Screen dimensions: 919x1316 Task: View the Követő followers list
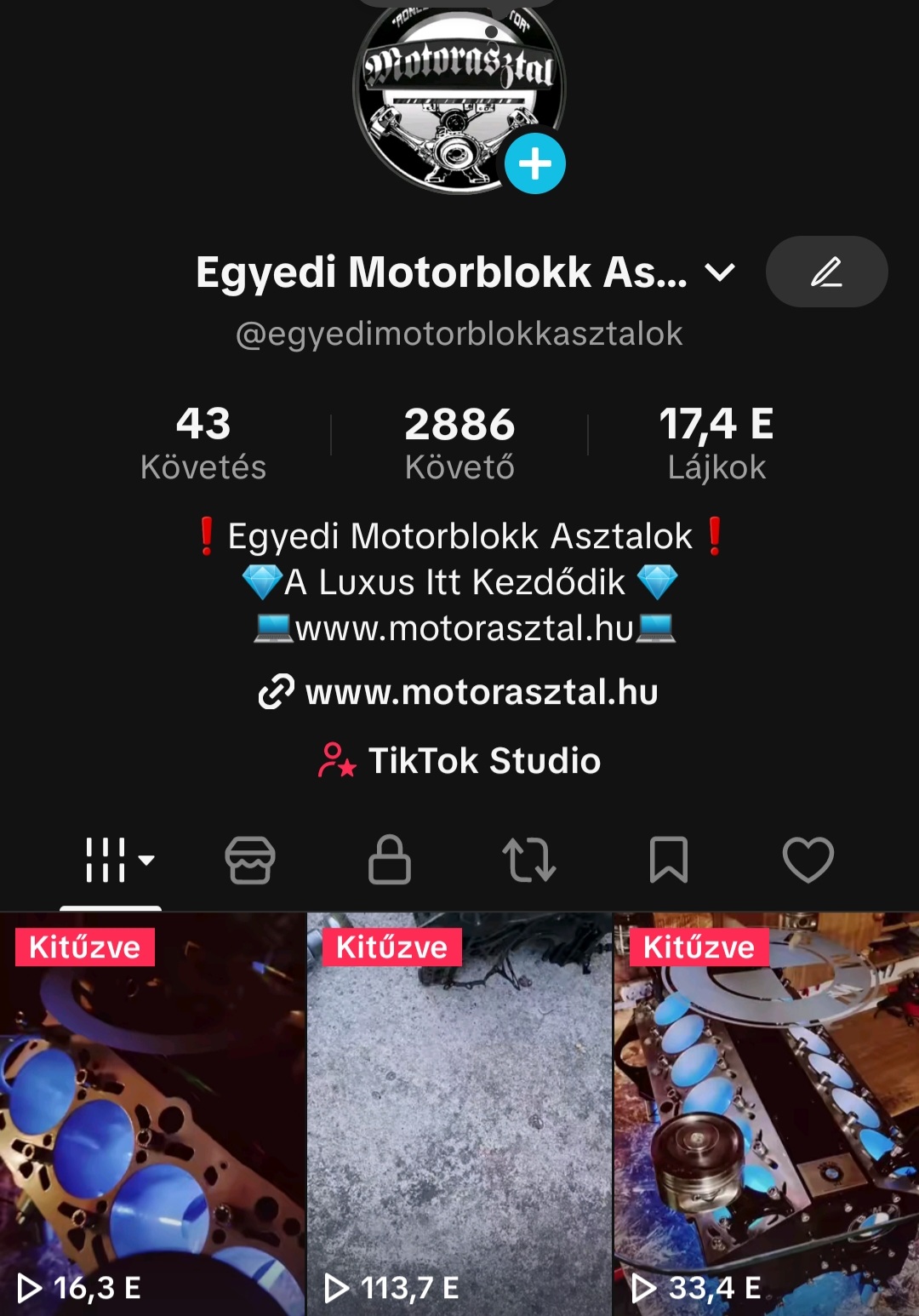coord(459,443)
